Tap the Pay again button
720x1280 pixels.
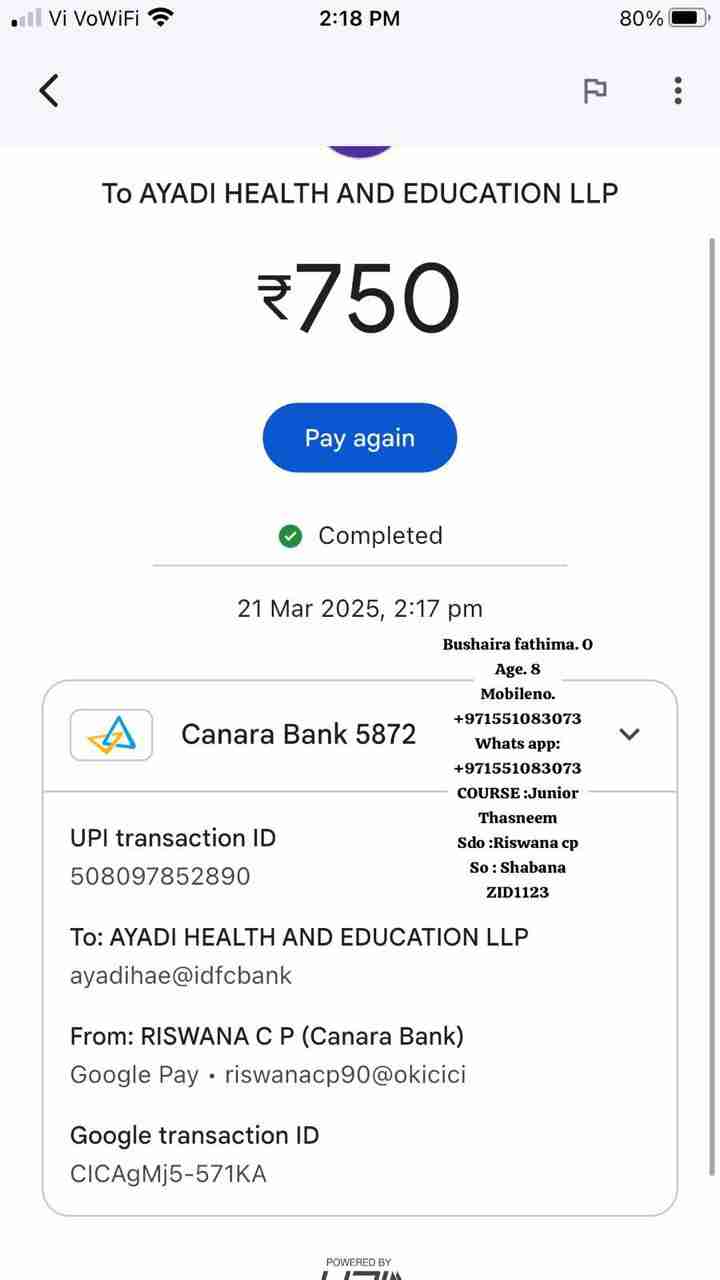359,438
